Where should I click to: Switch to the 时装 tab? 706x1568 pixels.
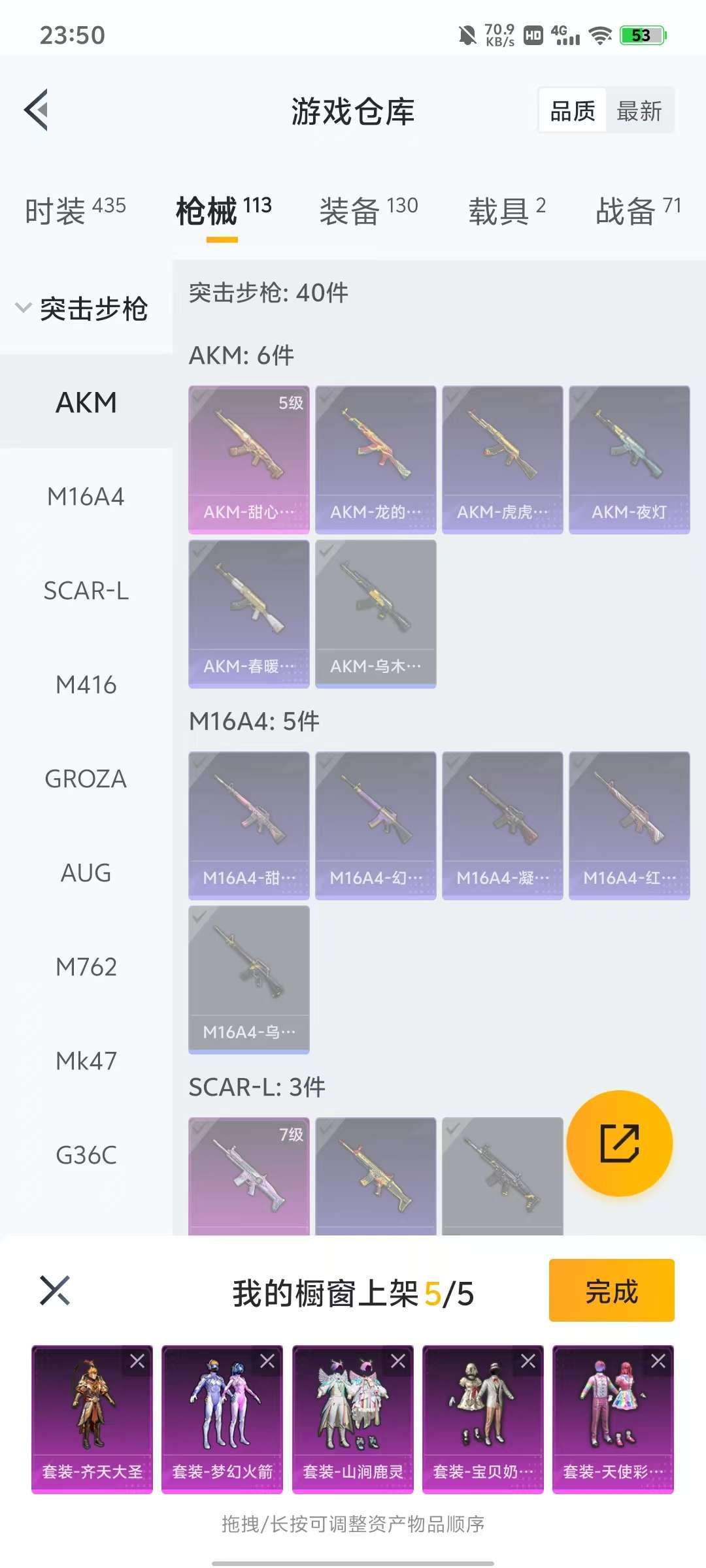tap(75, 210)
